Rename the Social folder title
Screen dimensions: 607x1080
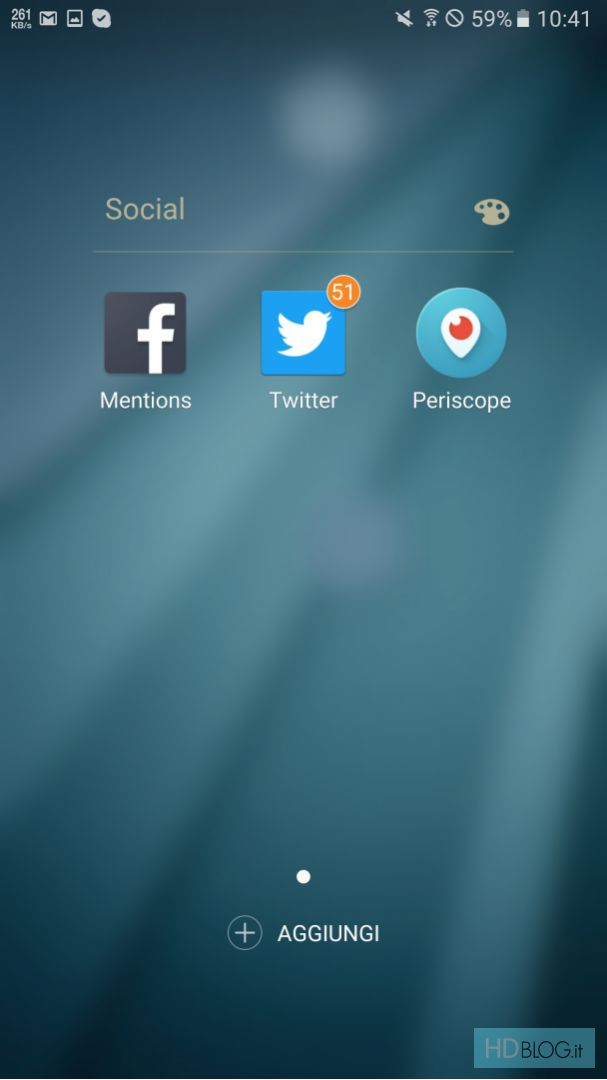click(146, 209)
